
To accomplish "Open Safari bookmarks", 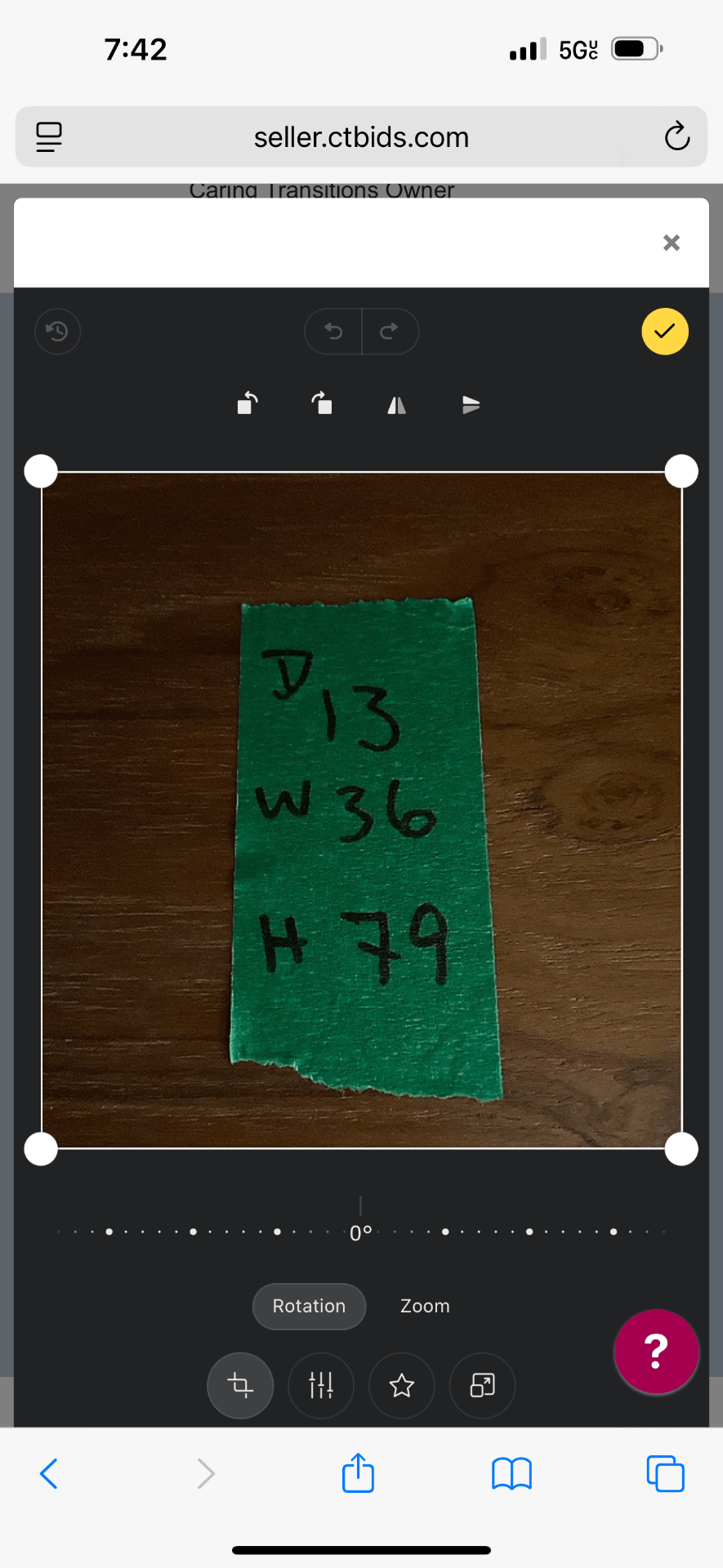I will 512,1474.
